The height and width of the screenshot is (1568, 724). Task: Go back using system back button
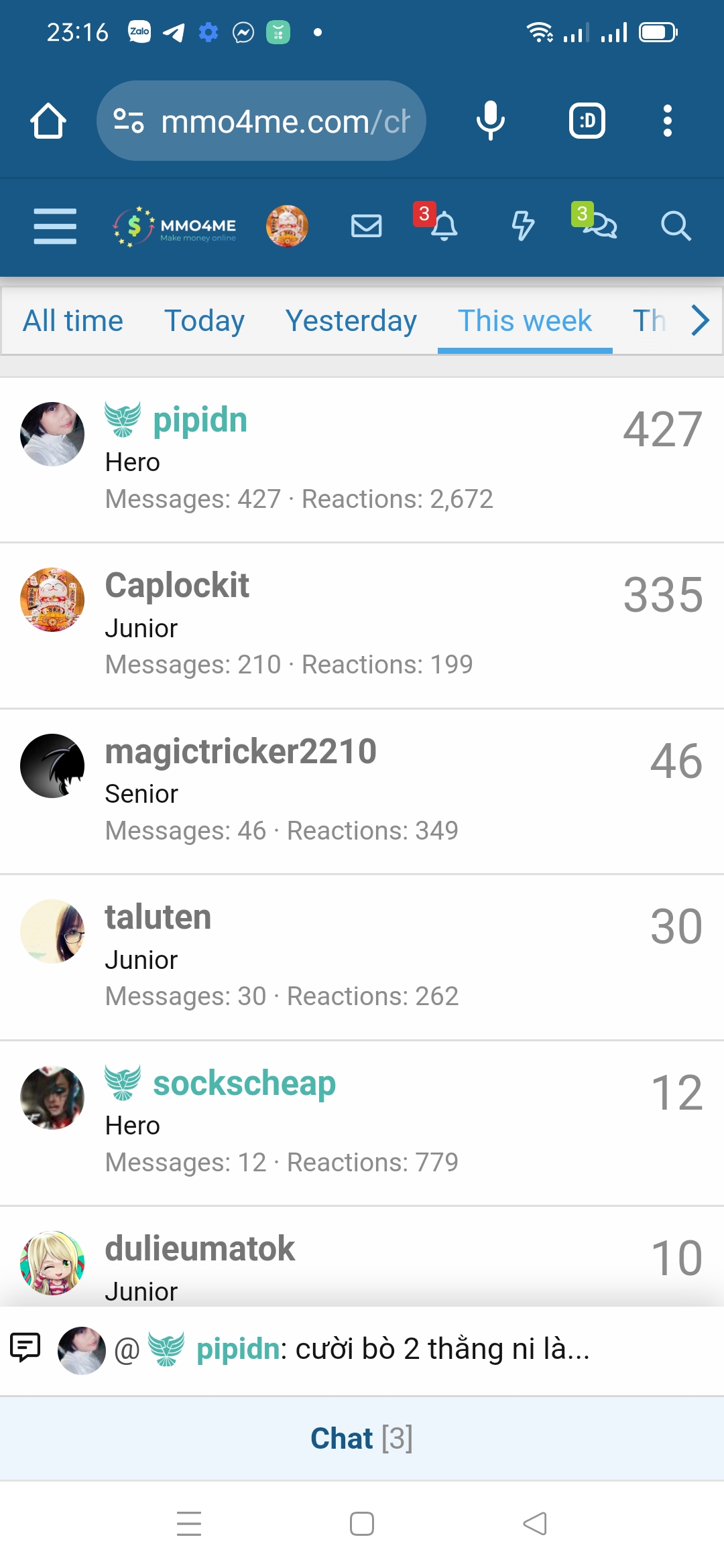534,1524
